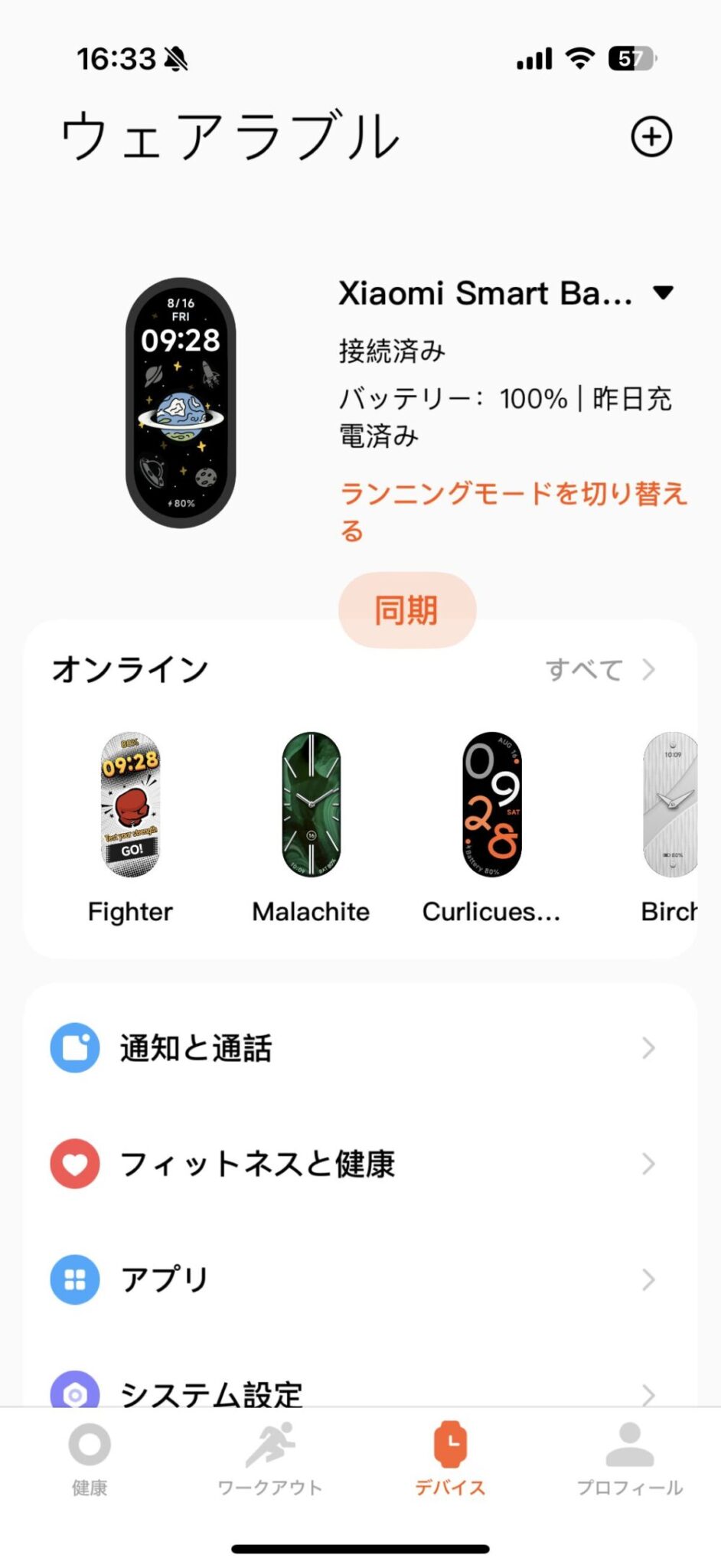
Task: Tap the current band watch face preview
Action: tap(181, 403)
